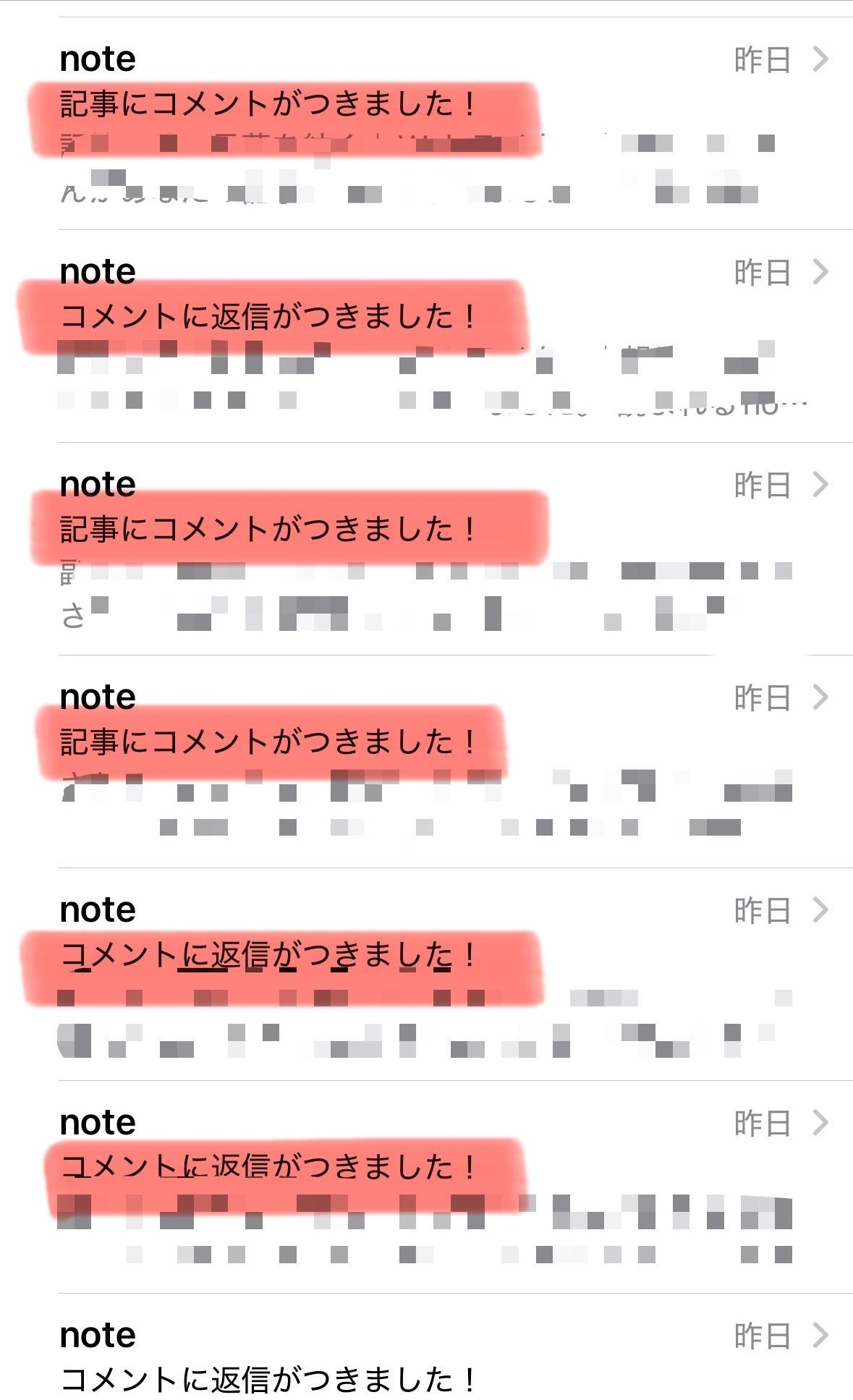Open the chevron on the last note notification
853x1400 pixels.
coord(821,1336)
